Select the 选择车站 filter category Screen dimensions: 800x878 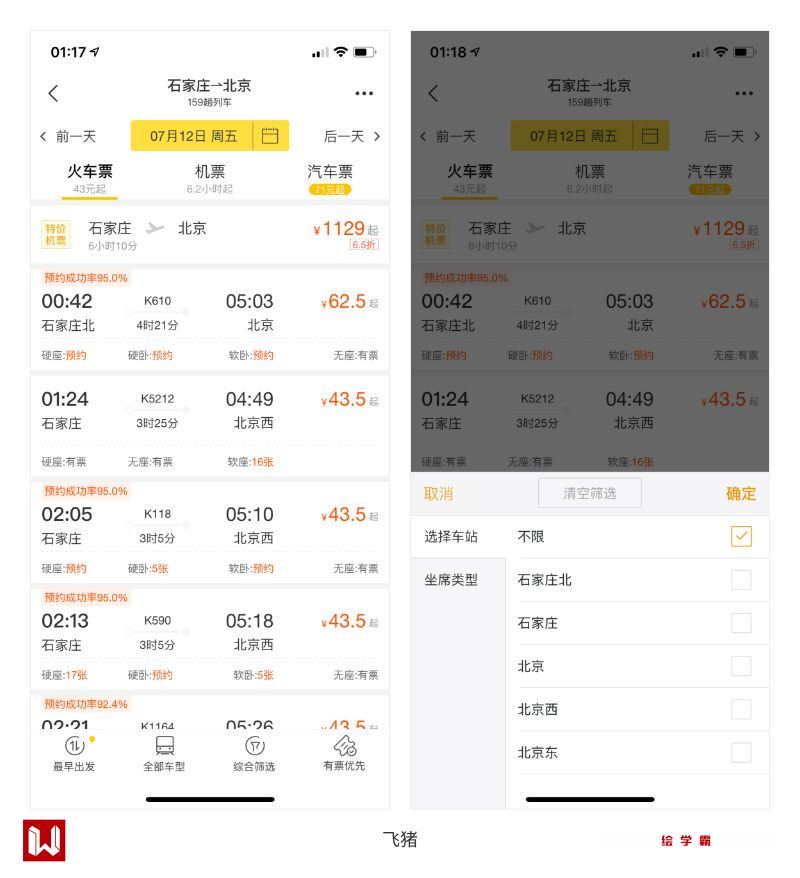pos(451,537)
